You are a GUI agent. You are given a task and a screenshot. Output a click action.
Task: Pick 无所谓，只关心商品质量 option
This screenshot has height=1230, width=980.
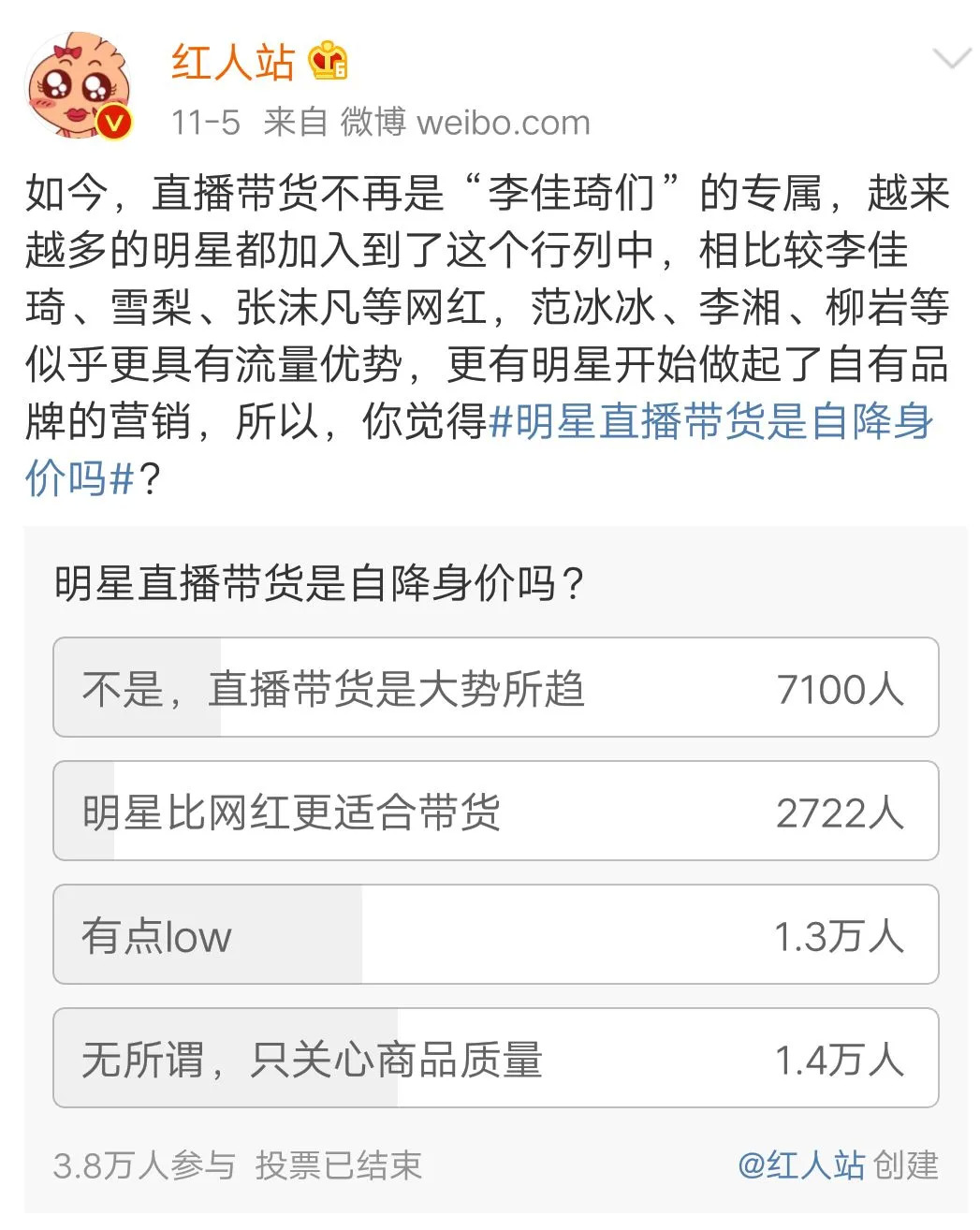[x=495, y=1059]
